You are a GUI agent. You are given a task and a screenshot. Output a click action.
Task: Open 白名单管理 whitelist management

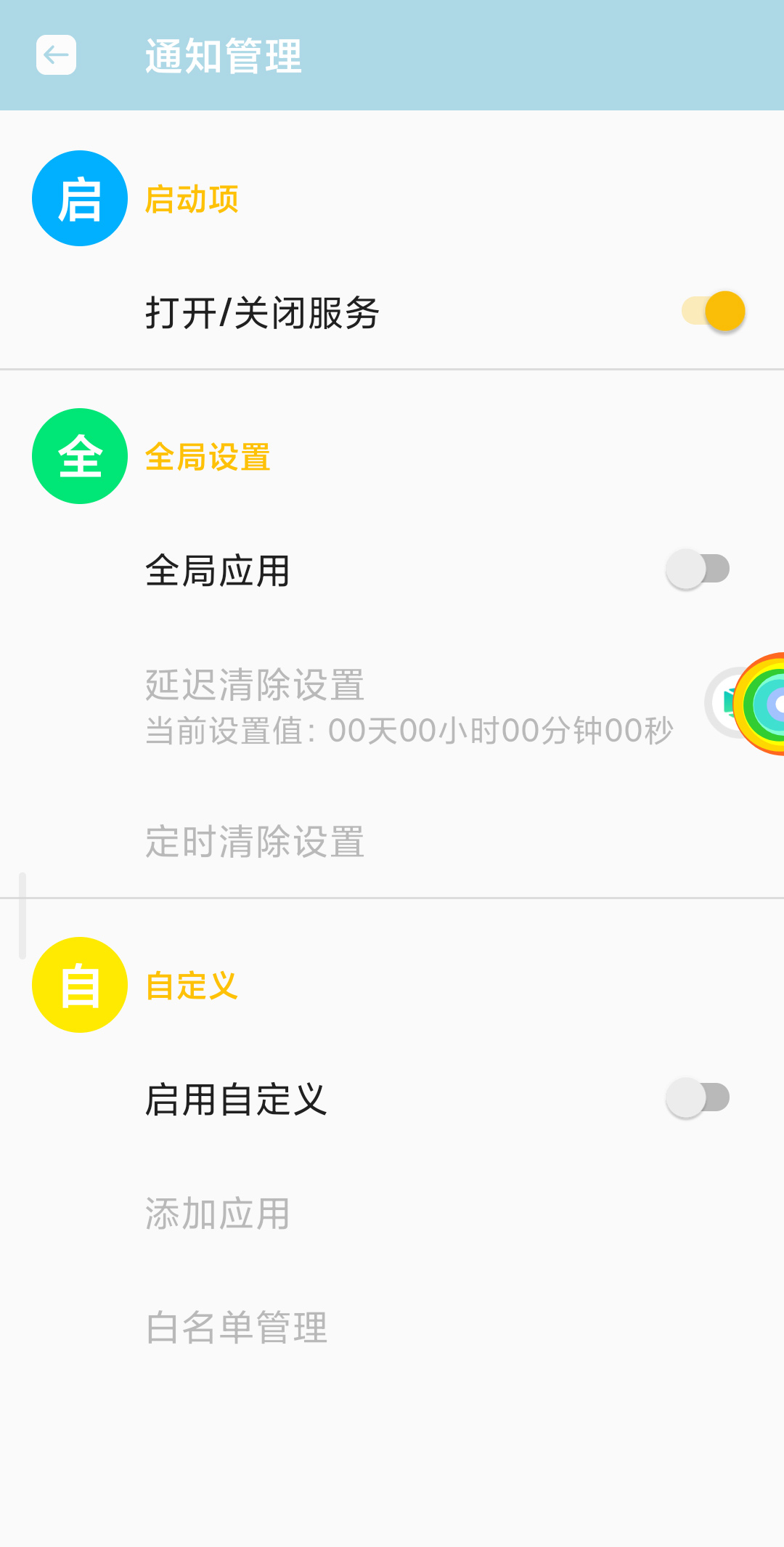tap(234, 1329)
